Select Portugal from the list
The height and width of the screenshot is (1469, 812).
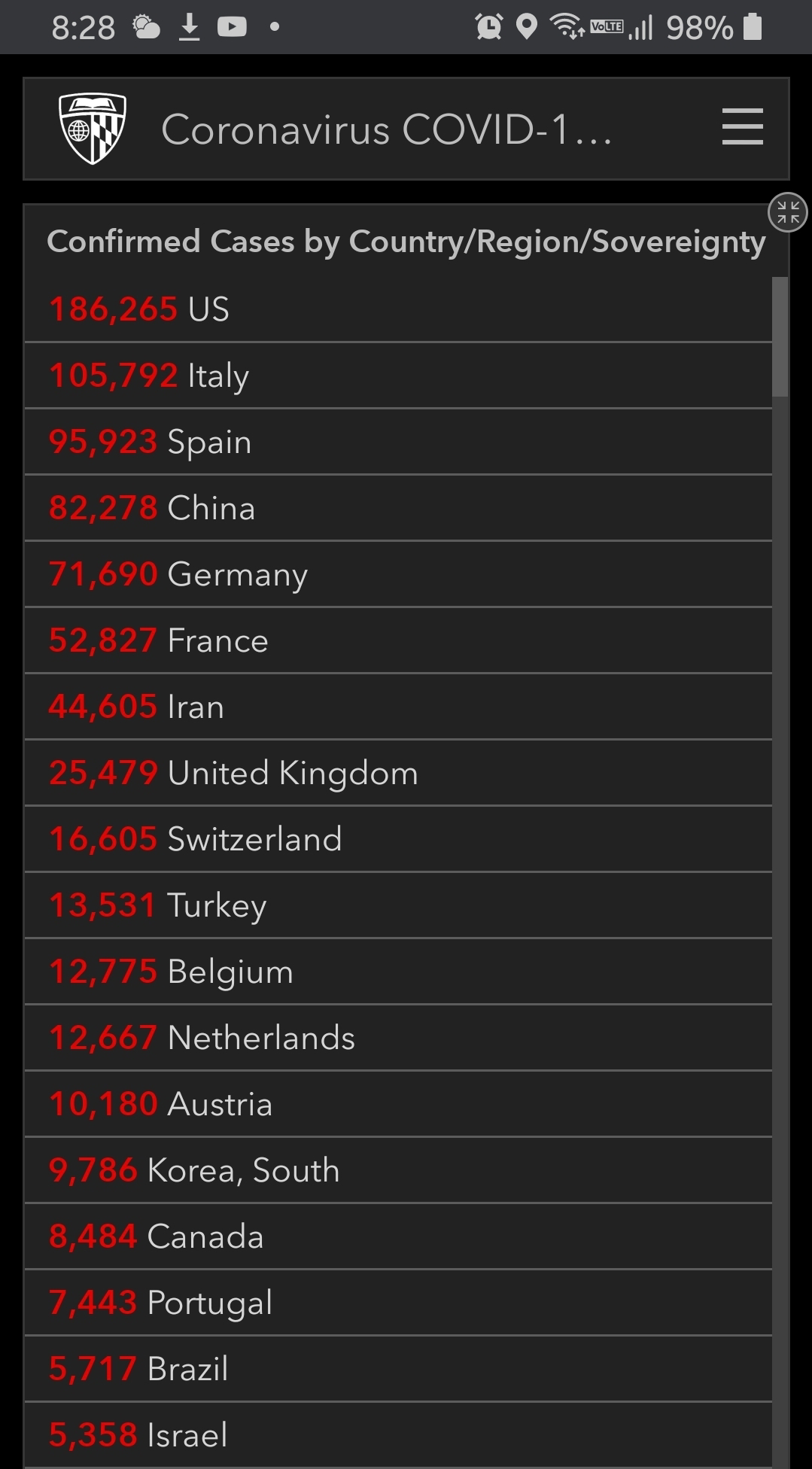398,1303
